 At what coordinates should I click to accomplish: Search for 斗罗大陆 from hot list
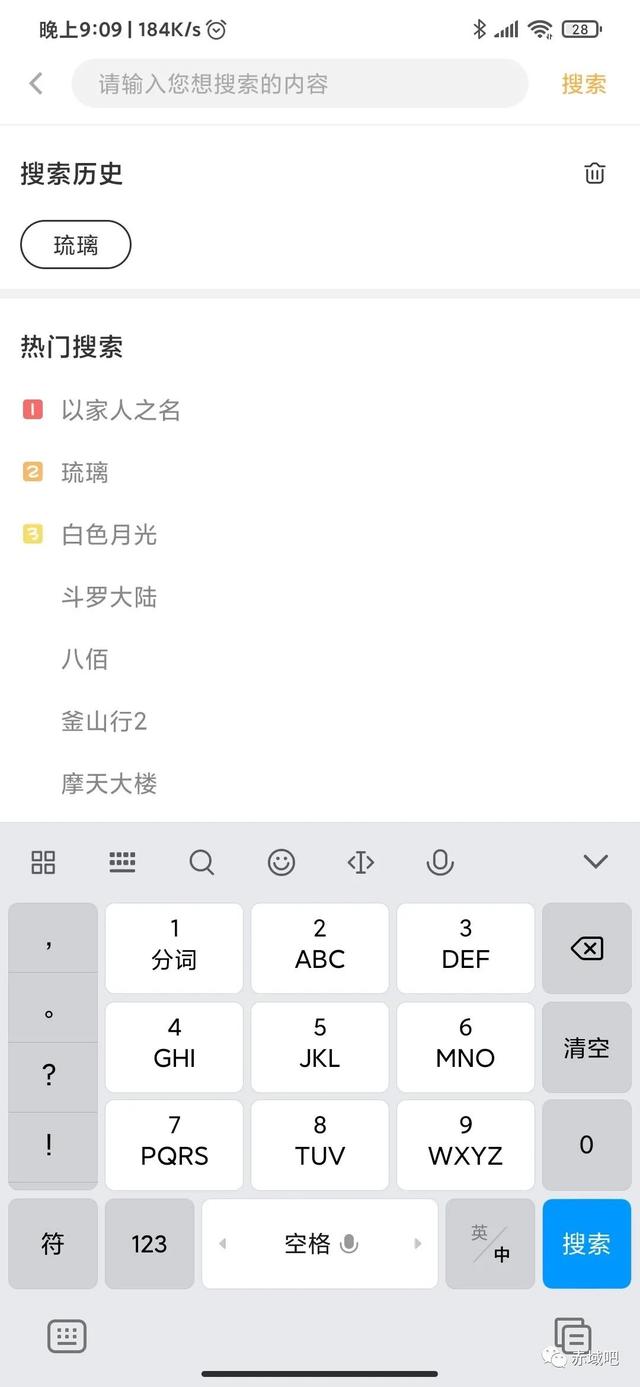[x=109, y=598]
